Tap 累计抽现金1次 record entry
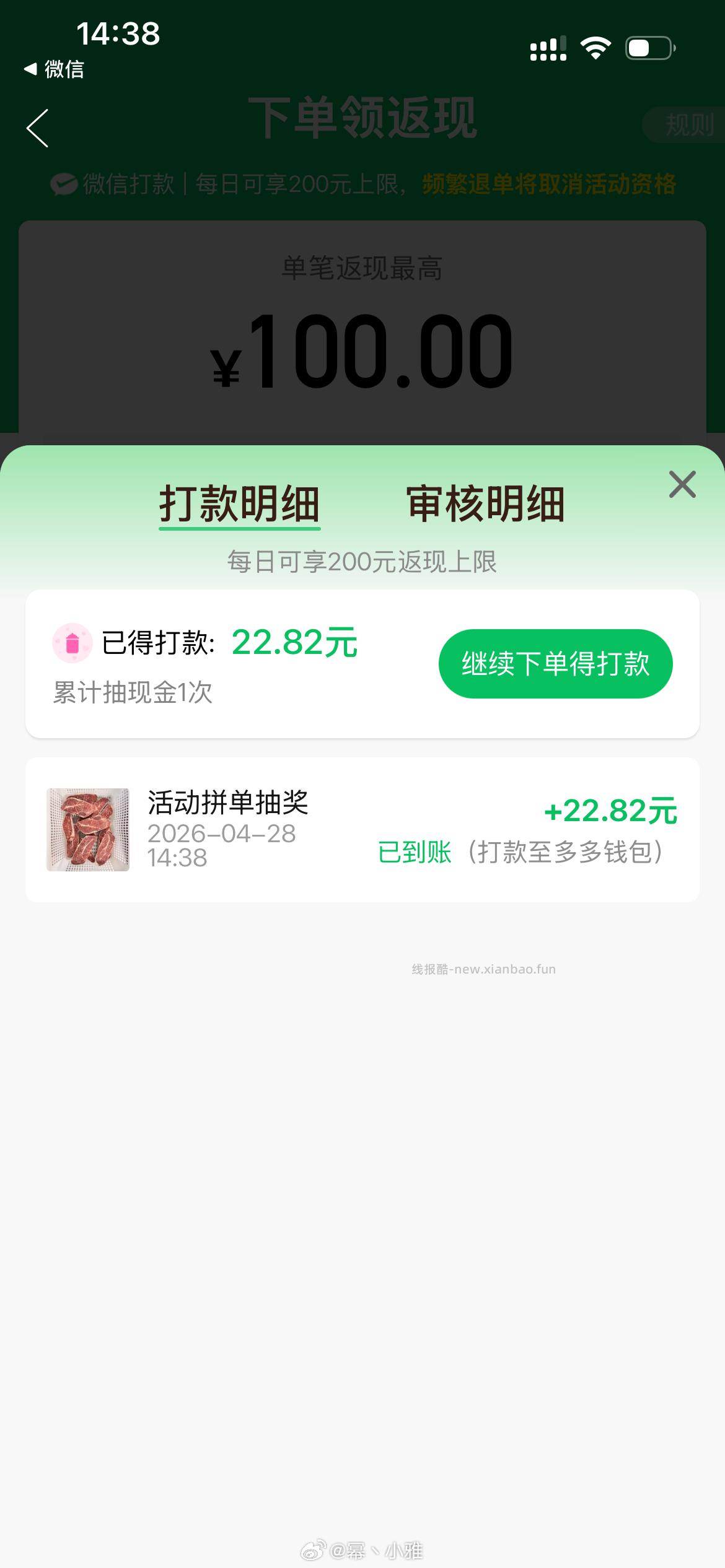This screenshot has width=725, height=1568. click(x=131, y=694)
